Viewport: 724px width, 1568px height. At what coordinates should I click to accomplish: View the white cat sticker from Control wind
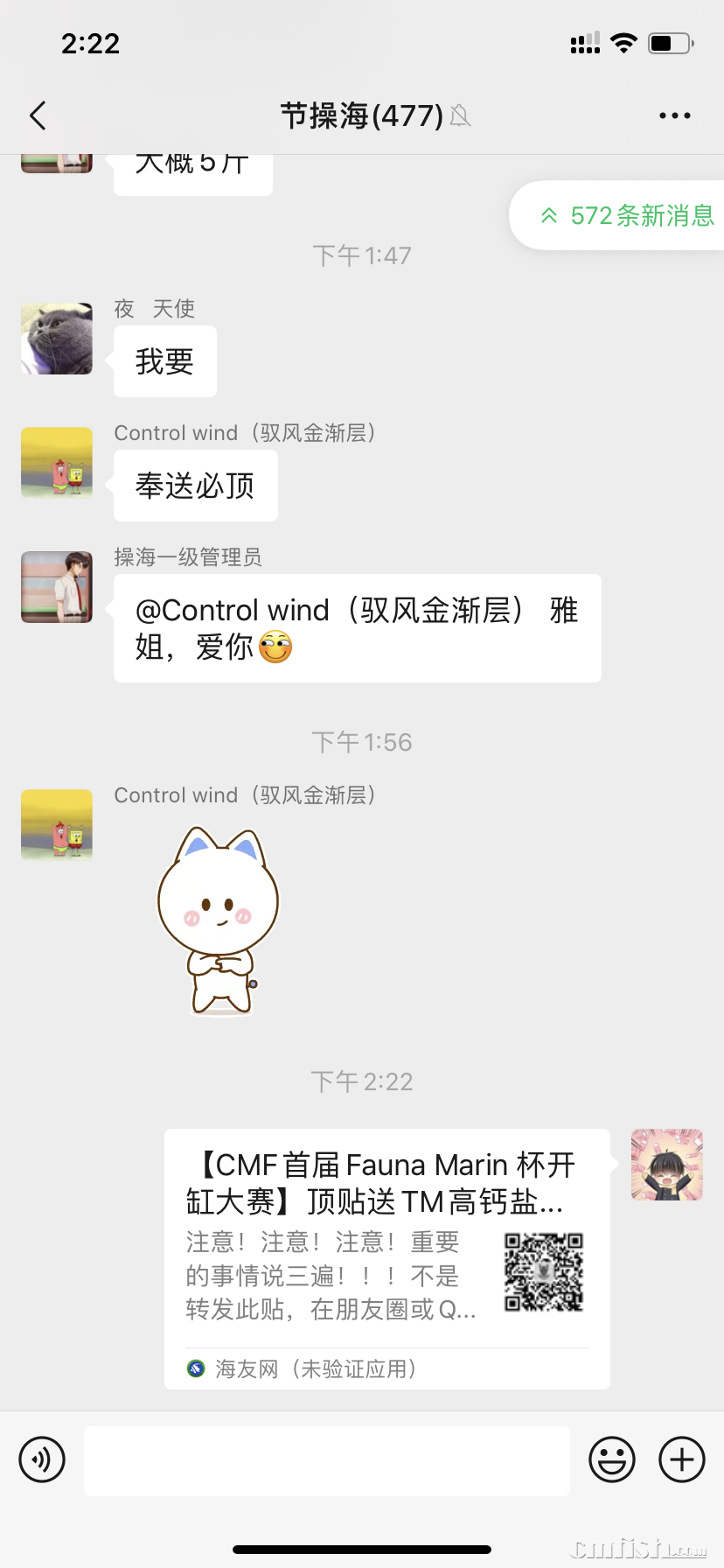pyautogui.click(x=219, y=921)
